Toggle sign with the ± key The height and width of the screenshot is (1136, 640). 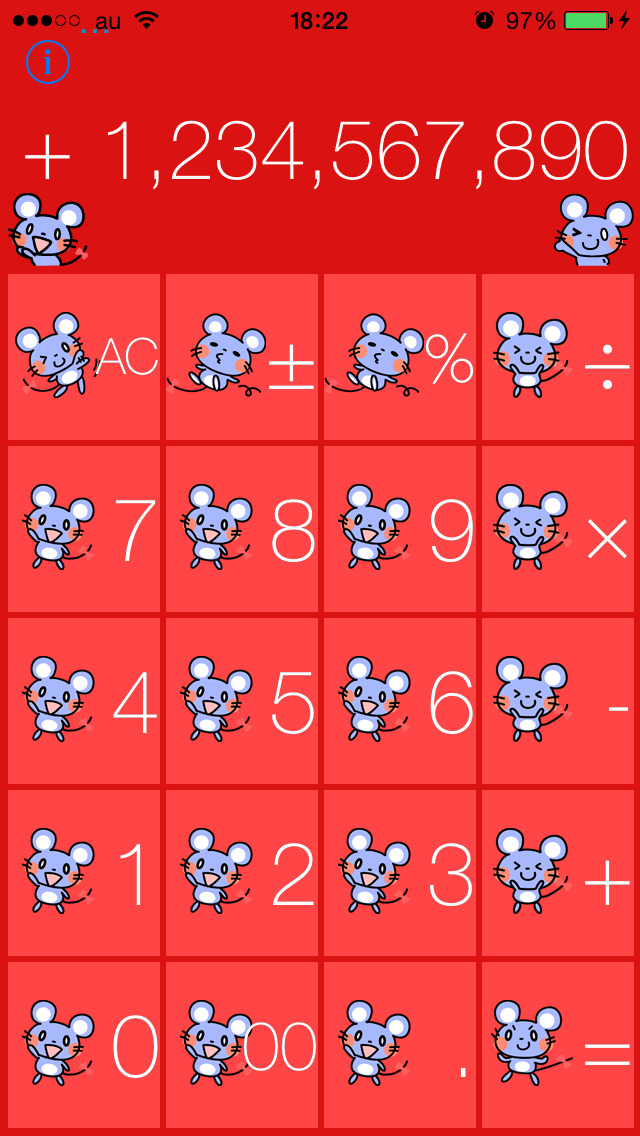click(x=242, y=357)
